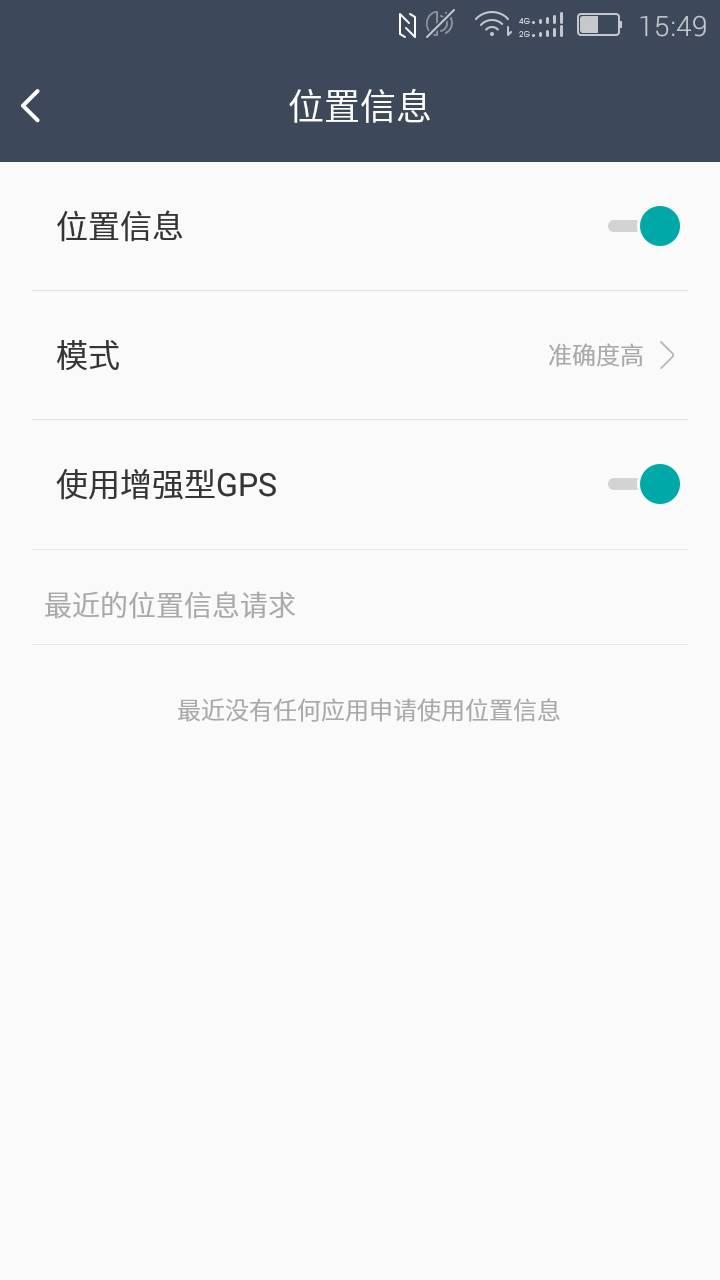Tap the empty recent location requests message
Viewport: 720px width, 1280px height.
coord(369,711)
